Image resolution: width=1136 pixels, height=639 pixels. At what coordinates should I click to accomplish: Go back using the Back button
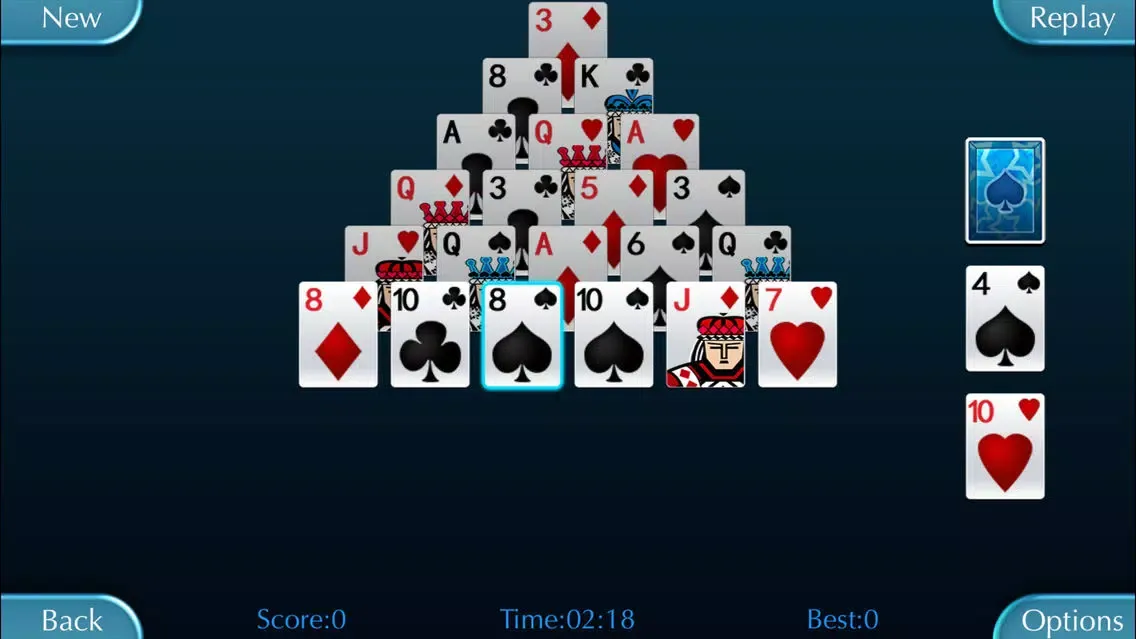[70, 619]
